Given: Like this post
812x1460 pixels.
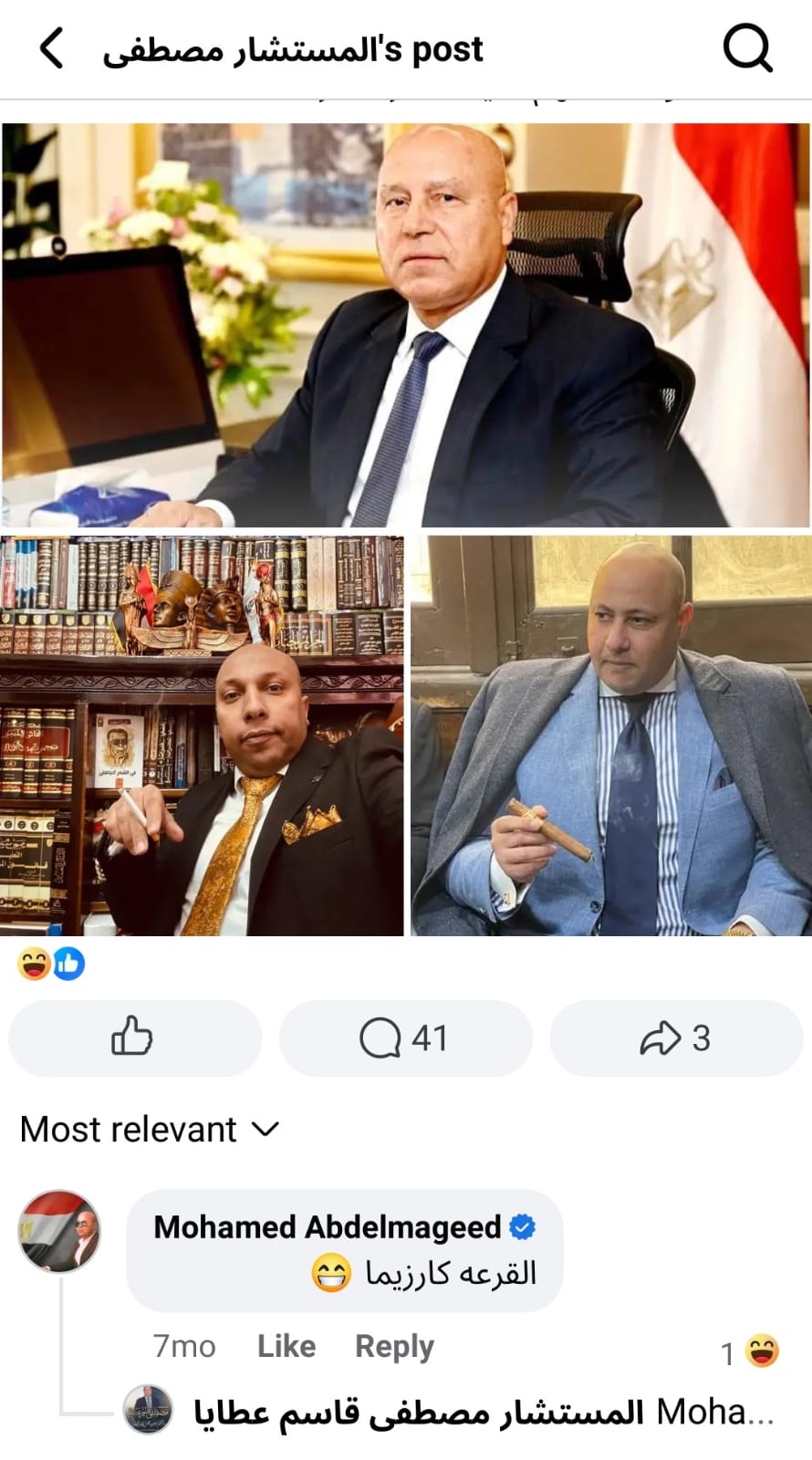Looking at the screenshot, I should [134, 1038].
